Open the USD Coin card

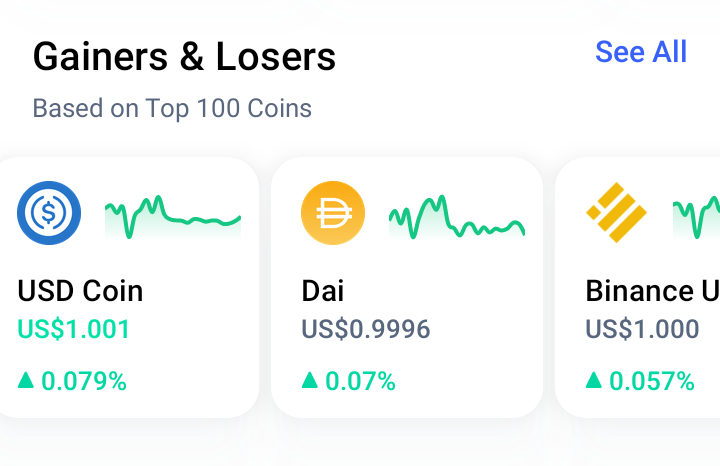[x=128, y=287]
